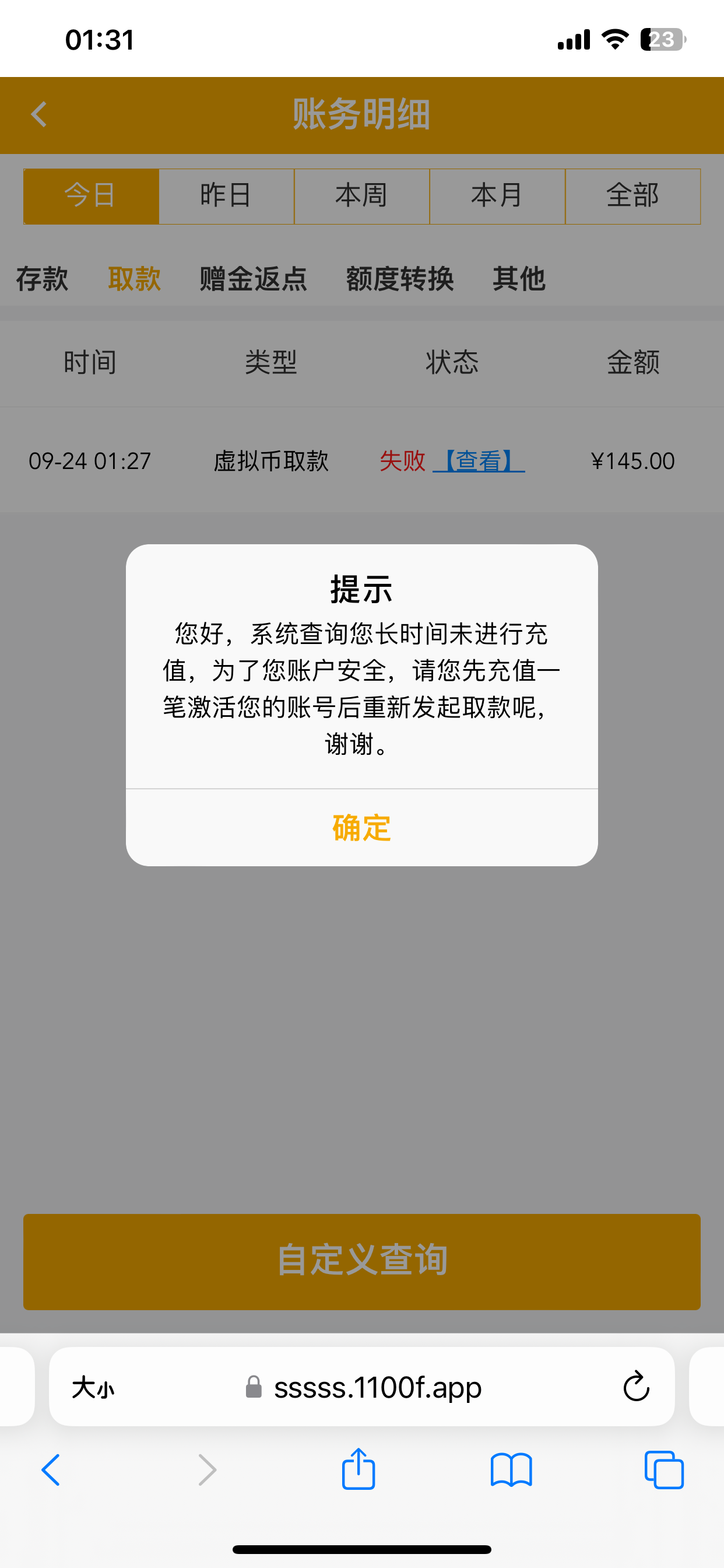Tap the 【查看】 link for failed withdrawal
The height and width of the screenshot is (1568, 724).
[x=479, y=461]
